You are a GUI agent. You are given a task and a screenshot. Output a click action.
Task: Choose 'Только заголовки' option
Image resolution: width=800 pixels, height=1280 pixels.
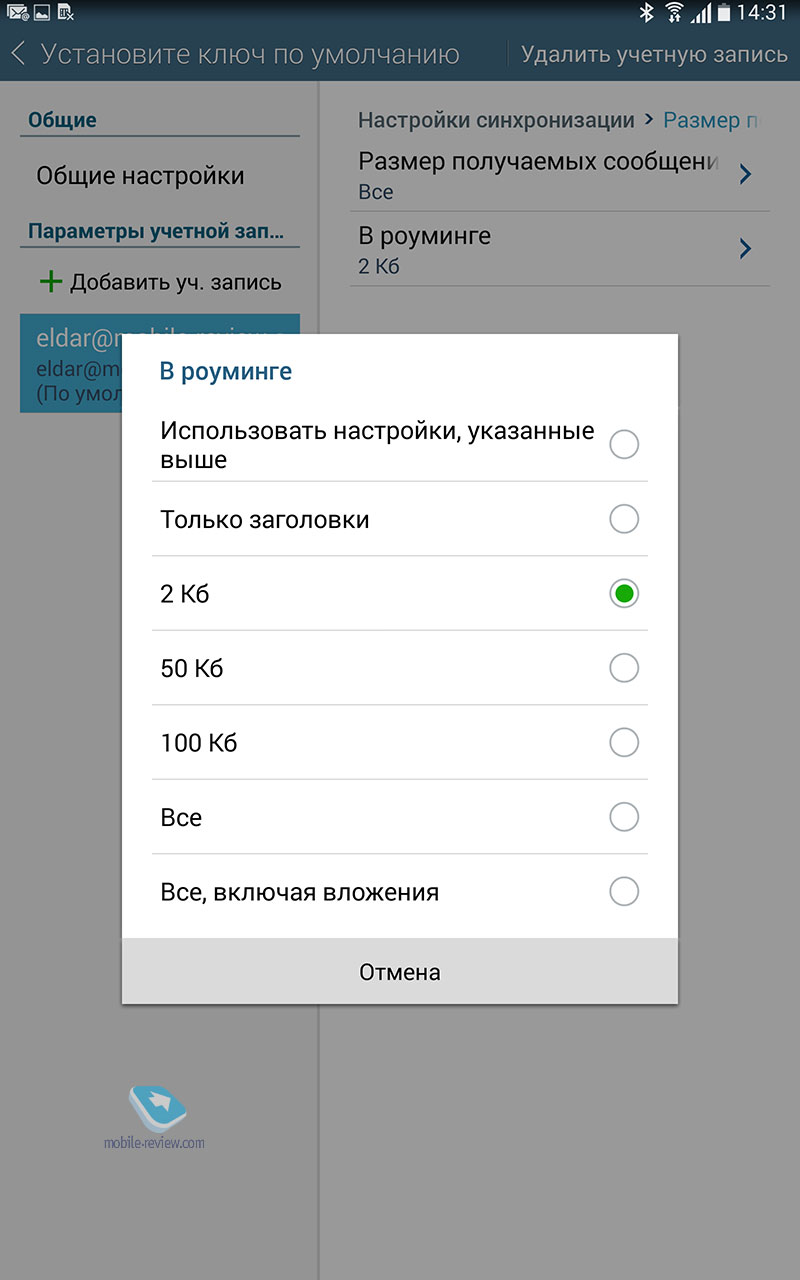coord(400,519)
